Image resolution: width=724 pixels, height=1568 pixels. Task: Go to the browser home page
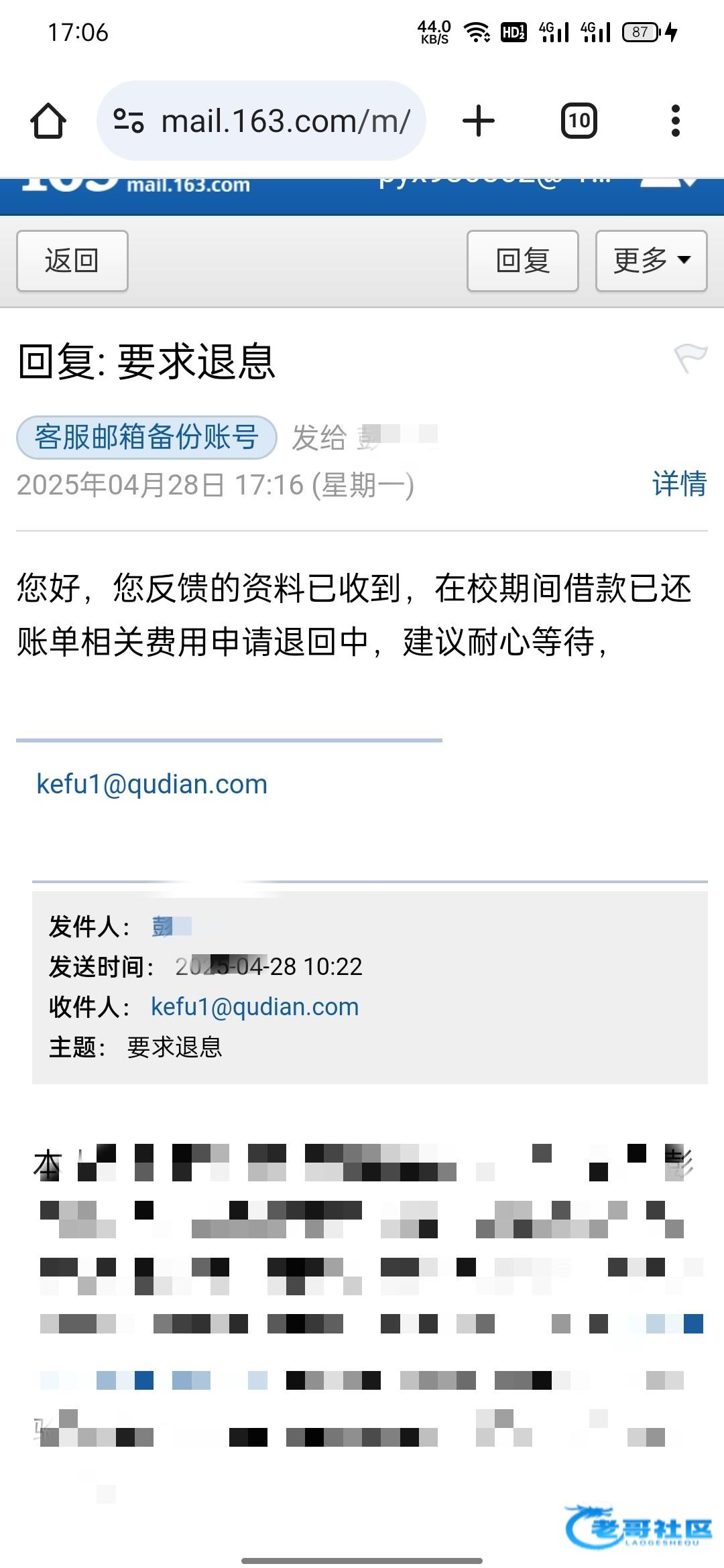coord(48,121)
